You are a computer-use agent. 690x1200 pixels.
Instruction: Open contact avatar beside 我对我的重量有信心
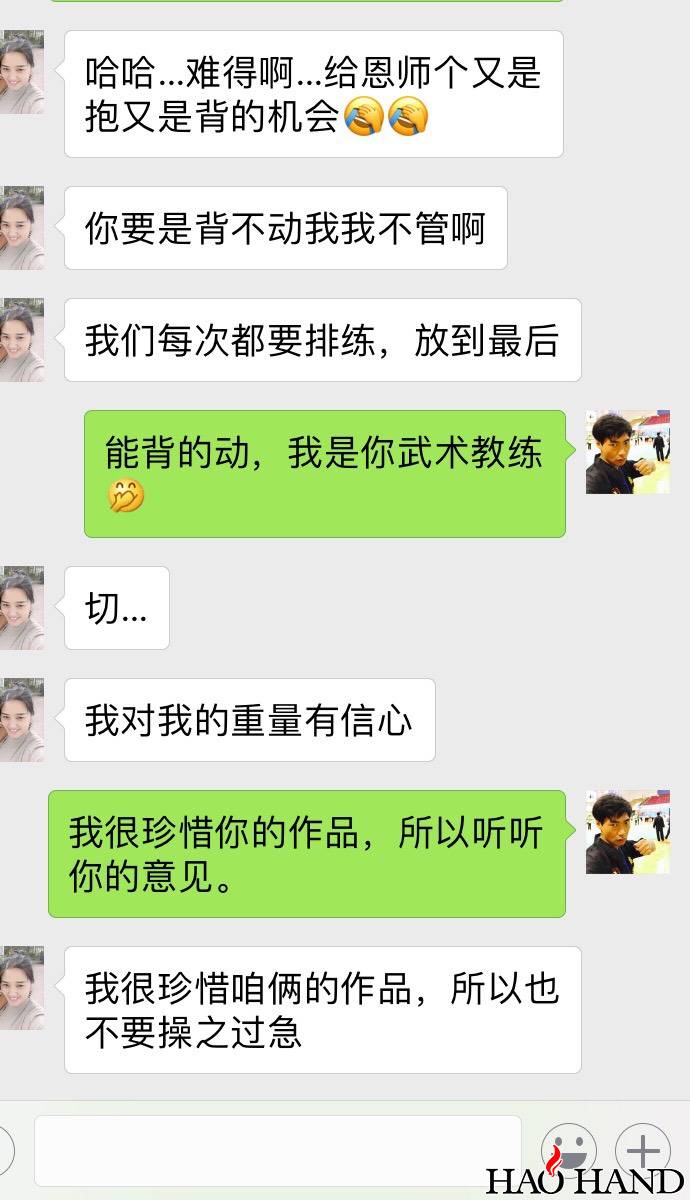[20, 719]
